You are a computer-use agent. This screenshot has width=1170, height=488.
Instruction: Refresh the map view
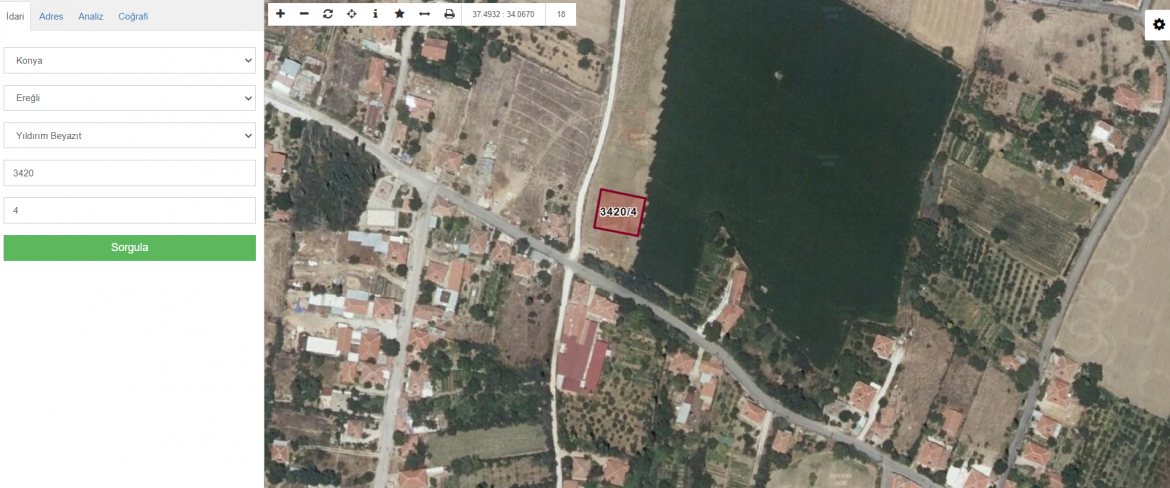pyautogui.click(x=328, y=14)
